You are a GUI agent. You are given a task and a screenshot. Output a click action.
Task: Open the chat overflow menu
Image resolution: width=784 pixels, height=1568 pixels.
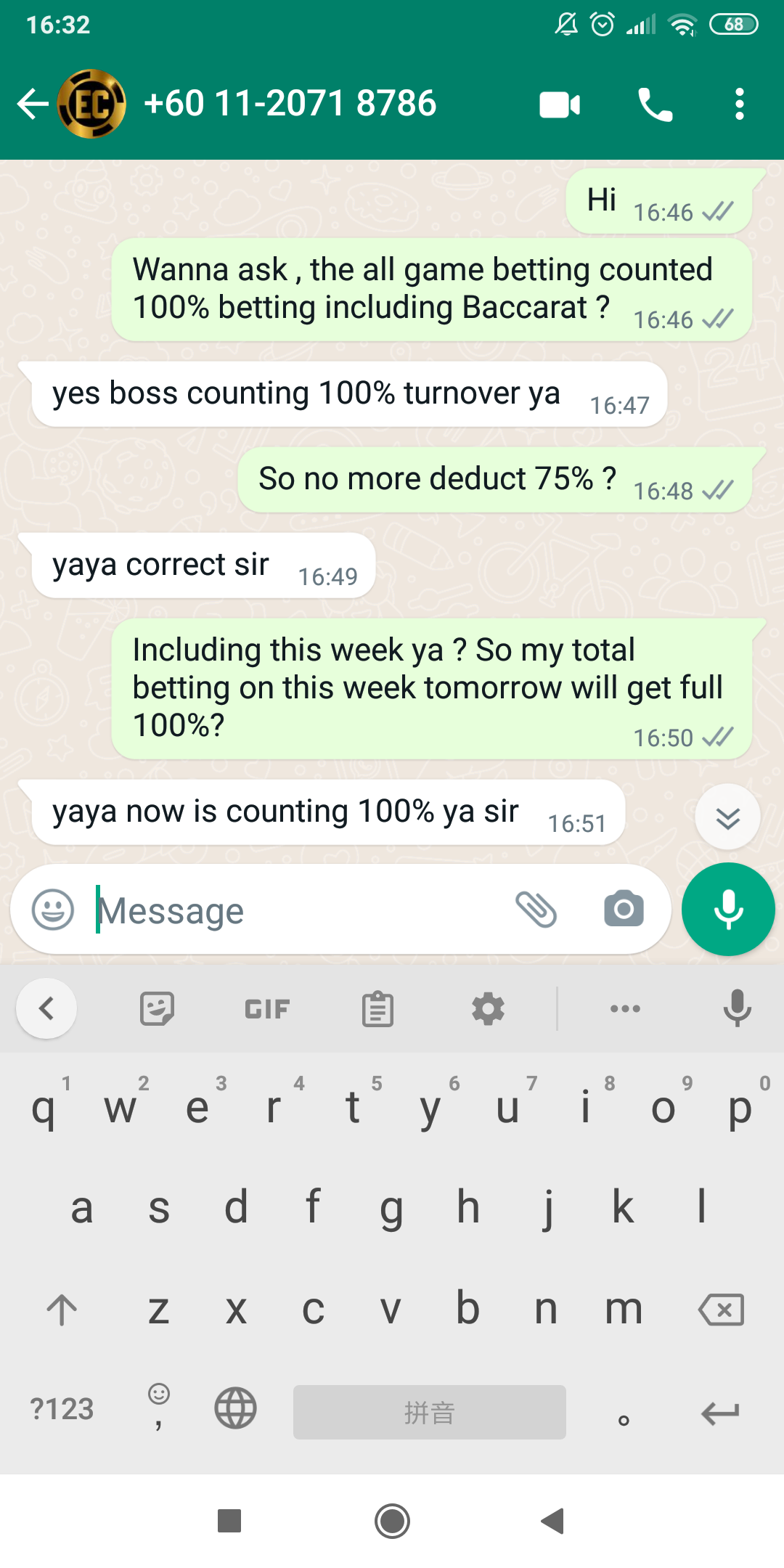pos(739,104)
